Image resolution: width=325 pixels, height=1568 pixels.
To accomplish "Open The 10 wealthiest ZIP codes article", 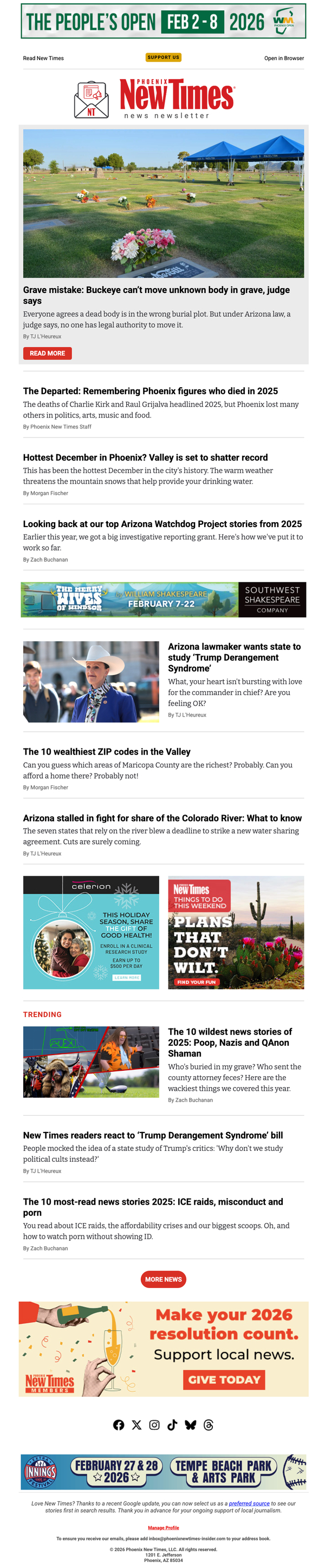I will click(107, 751).
